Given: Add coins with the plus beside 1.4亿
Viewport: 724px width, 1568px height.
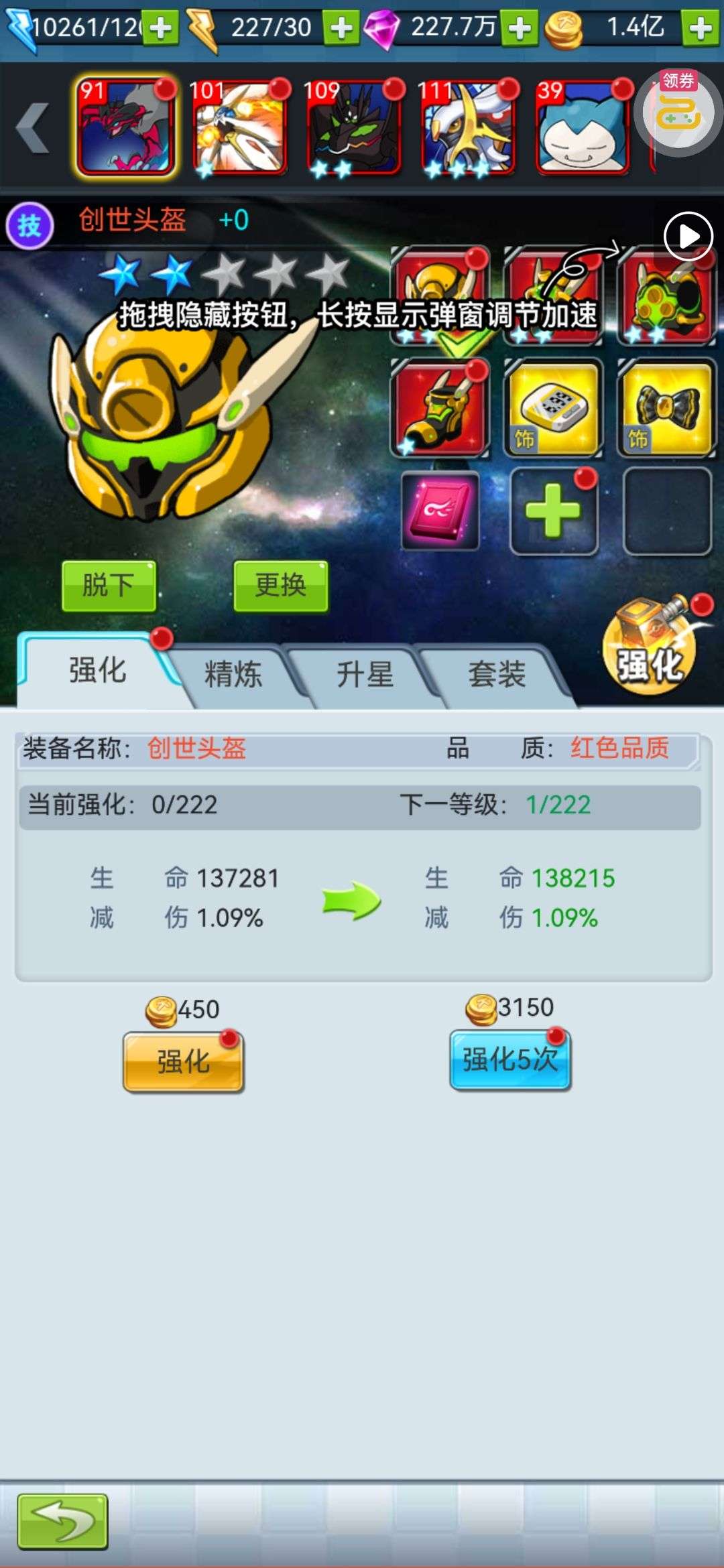Looking at the screenshot, I should pos(701,28).
